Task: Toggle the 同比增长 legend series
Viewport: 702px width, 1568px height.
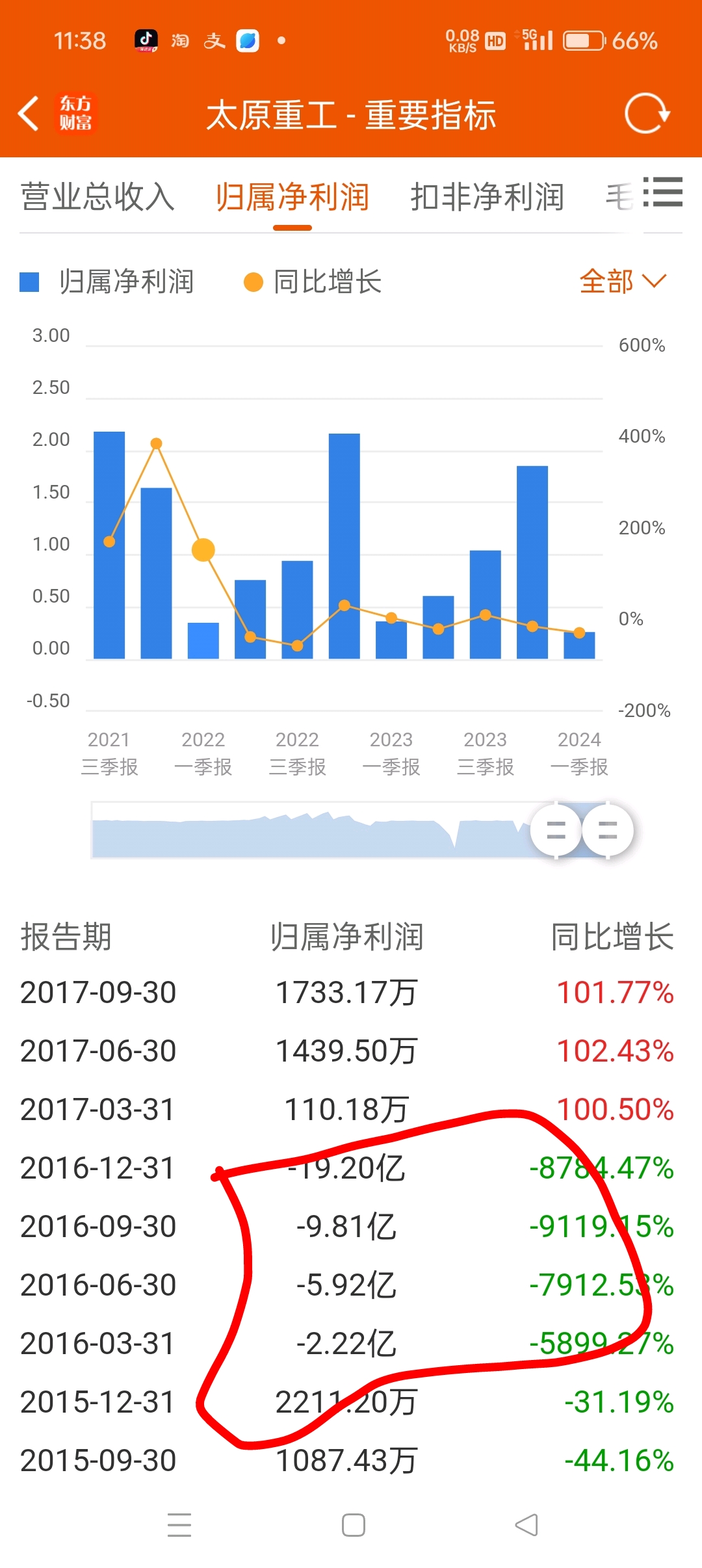Action: (313, 282)
